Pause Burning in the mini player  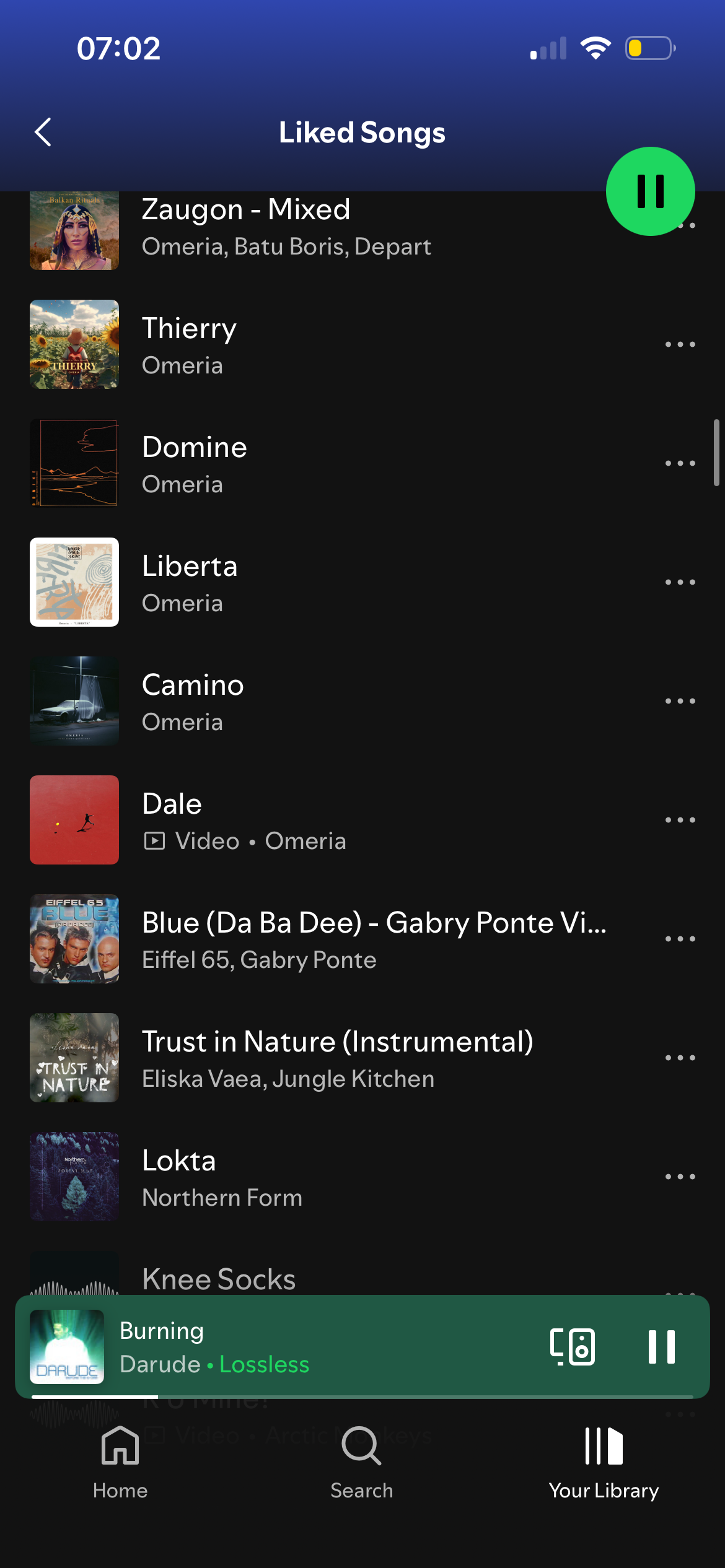661,1347
